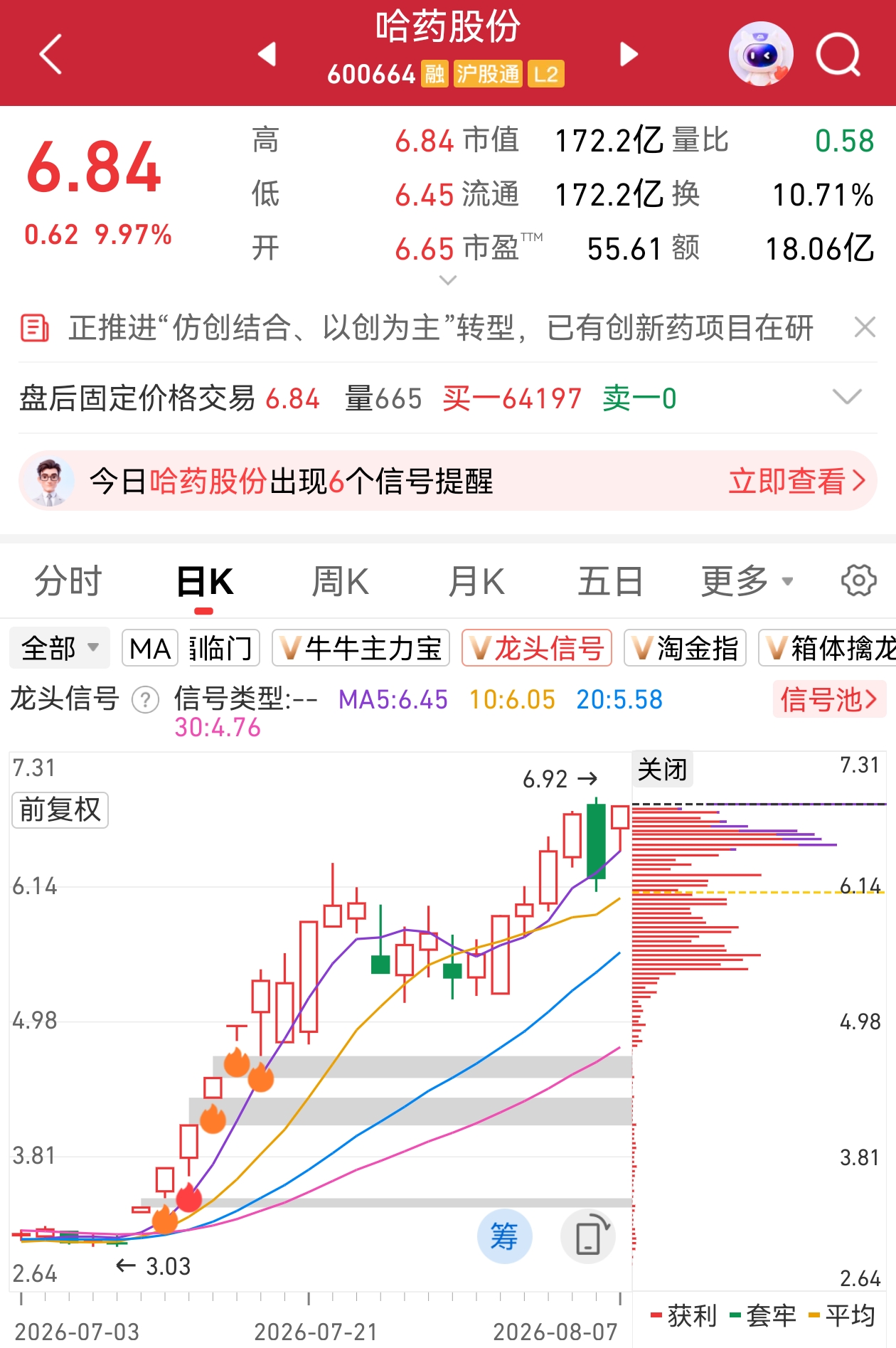Select the 牛牛主力宝 indicator

click(361, 648)
